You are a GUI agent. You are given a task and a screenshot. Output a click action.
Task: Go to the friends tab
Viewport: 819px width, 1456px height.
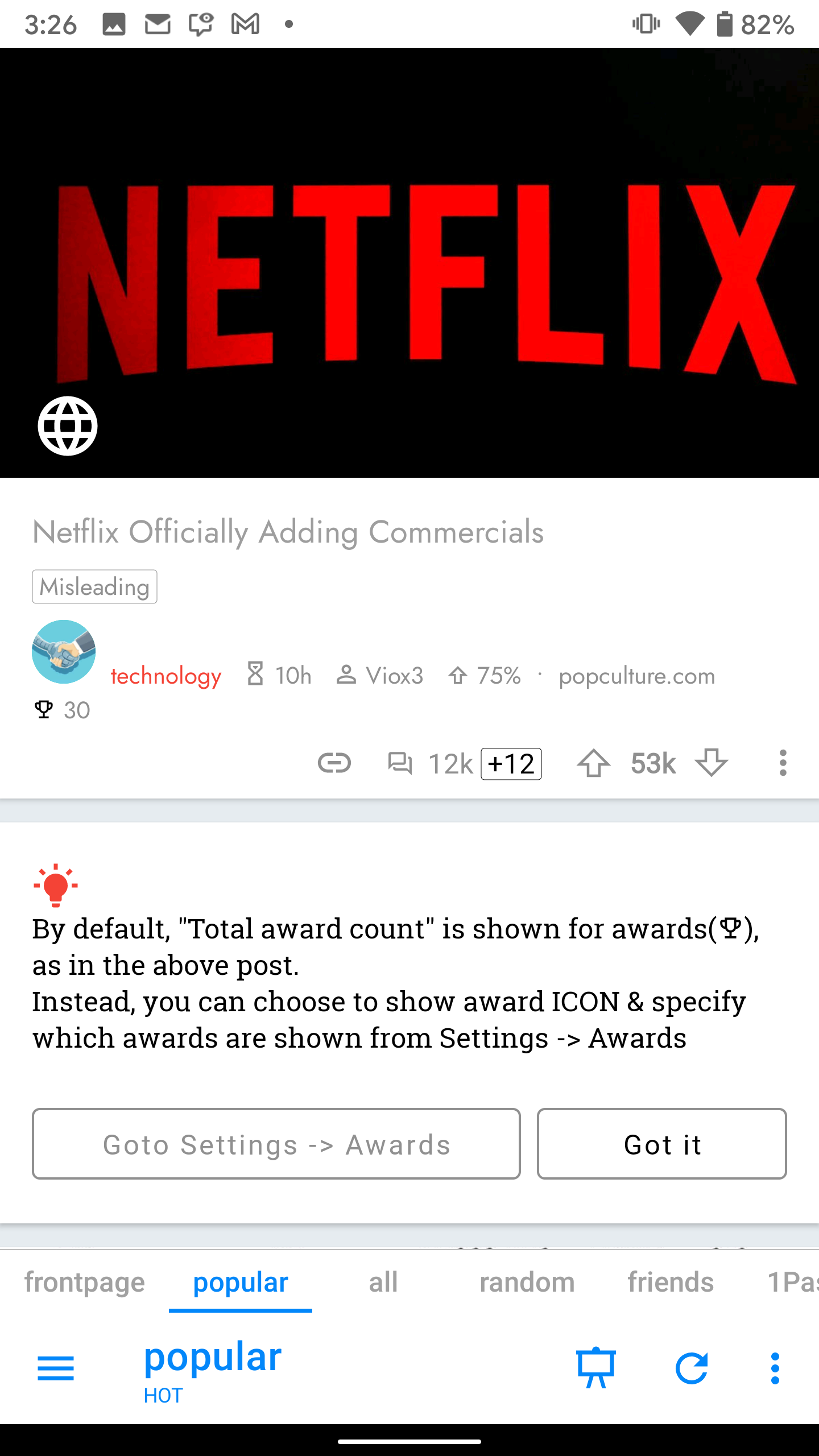(x=671, y=1283)
